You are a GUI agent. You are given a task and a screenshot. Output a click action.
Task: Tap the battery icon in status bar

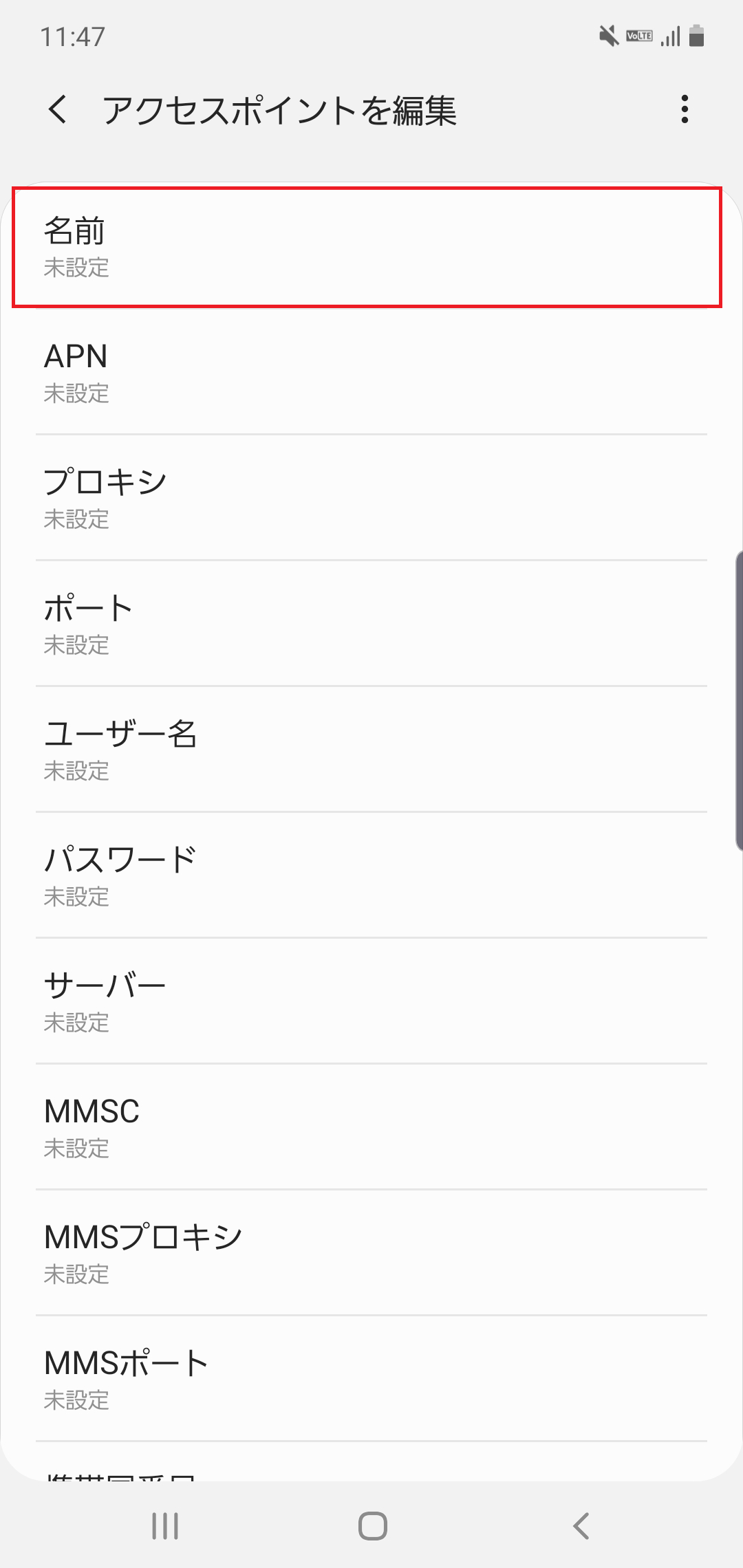click(696, 36)
